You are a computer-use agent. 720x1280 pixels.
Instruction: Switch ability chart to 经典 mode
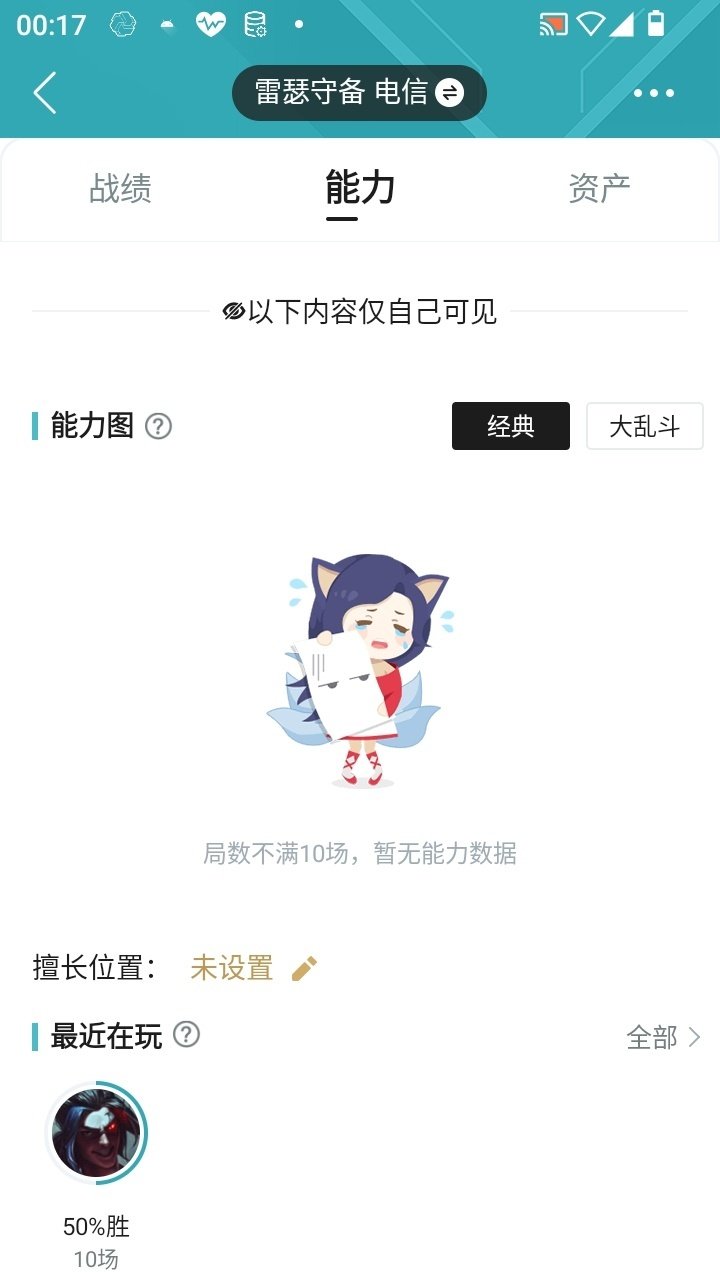pos(511,425)
